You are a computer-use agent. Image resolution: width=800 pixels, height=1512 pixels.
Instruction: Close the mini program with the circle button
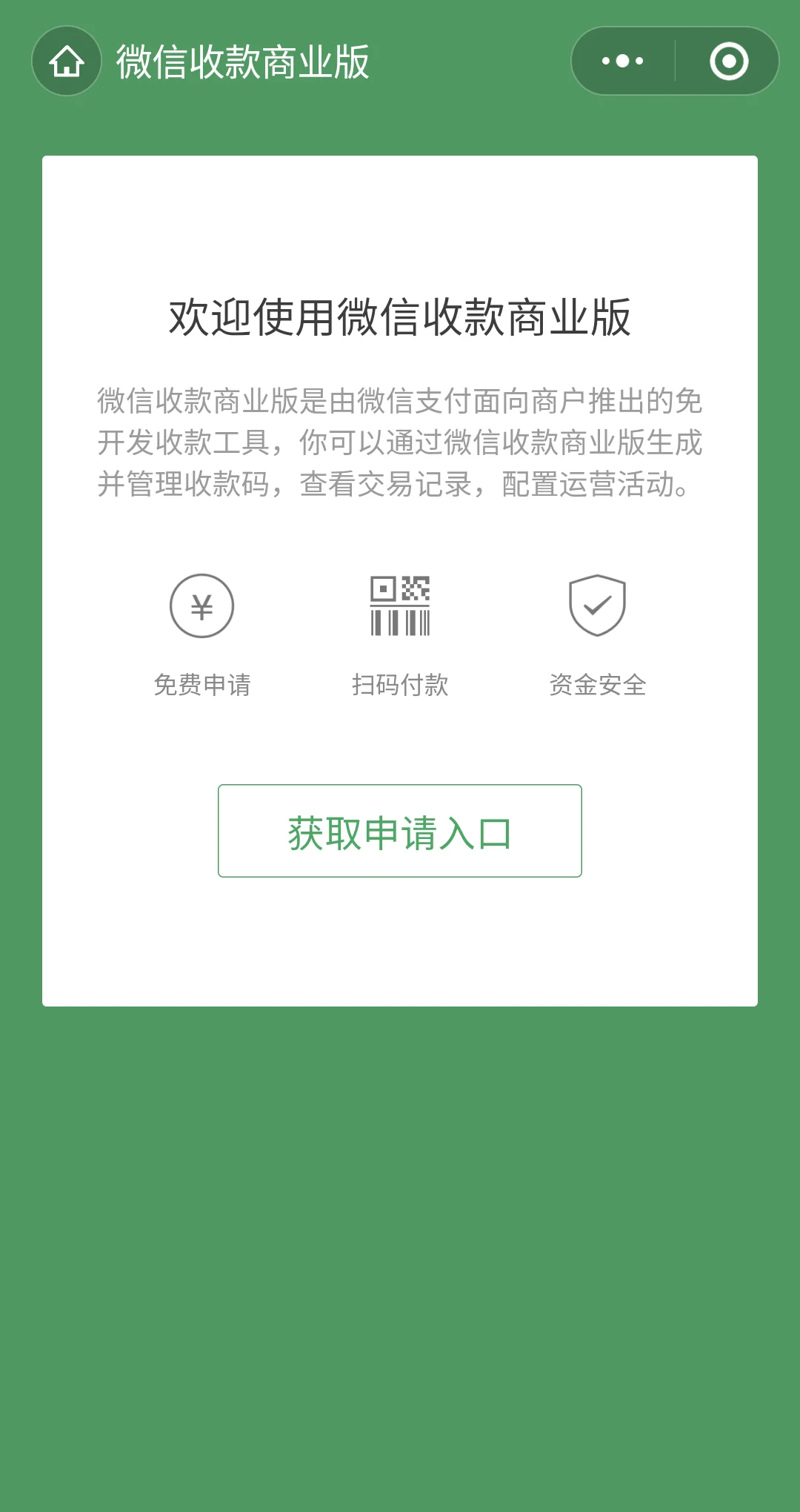(x=729, y=61)
